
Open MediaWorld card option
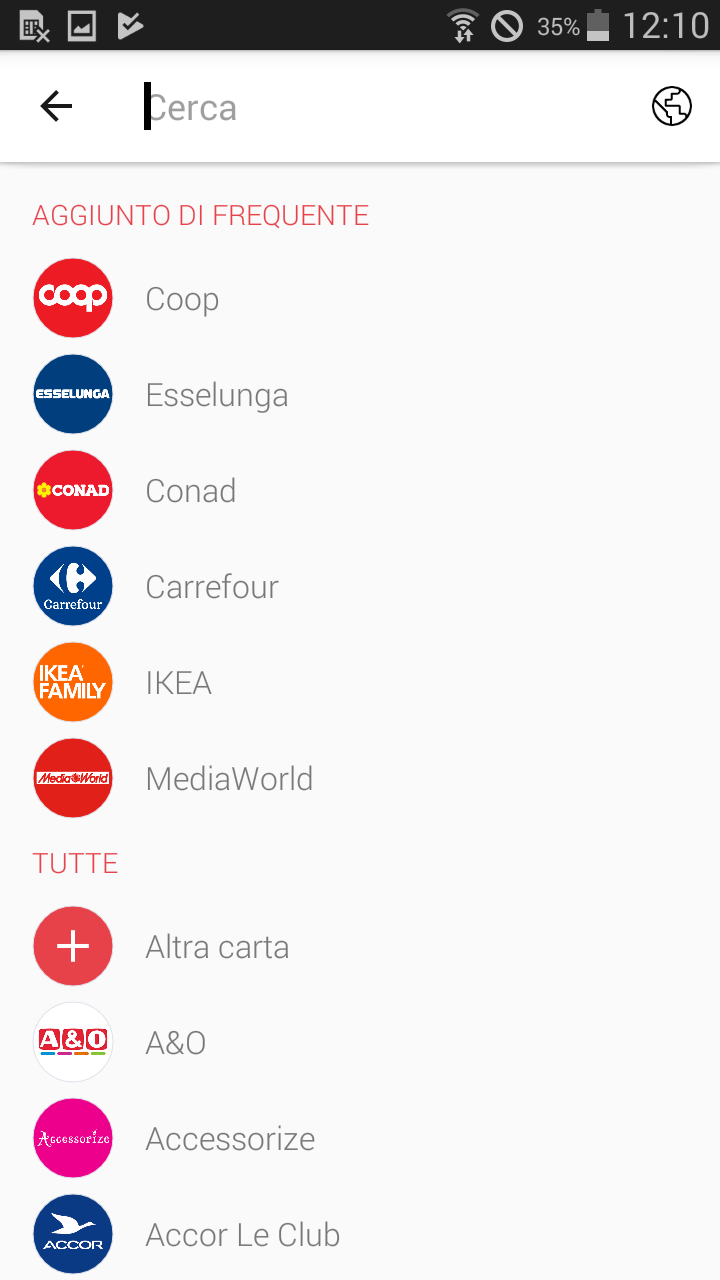(360, 779)
